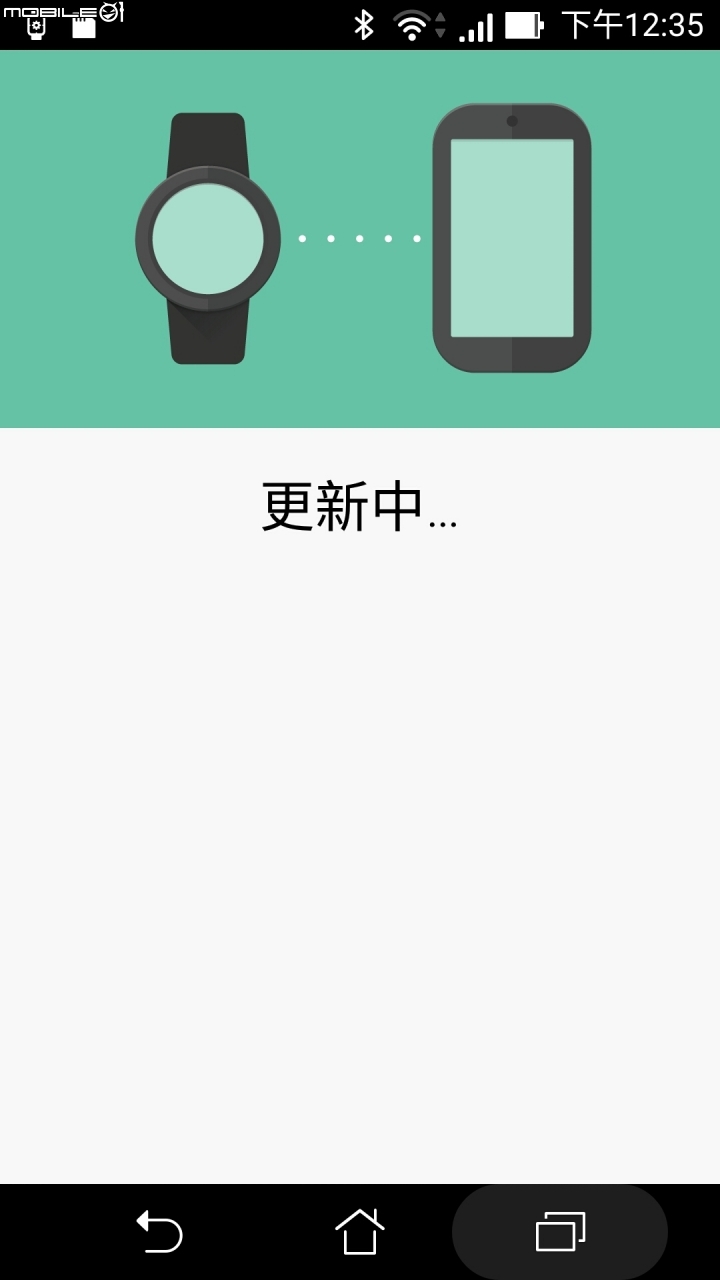Go back using the navigation bar
Image resolution: width=720 pixels, height=1280 pixels.
159,1231
